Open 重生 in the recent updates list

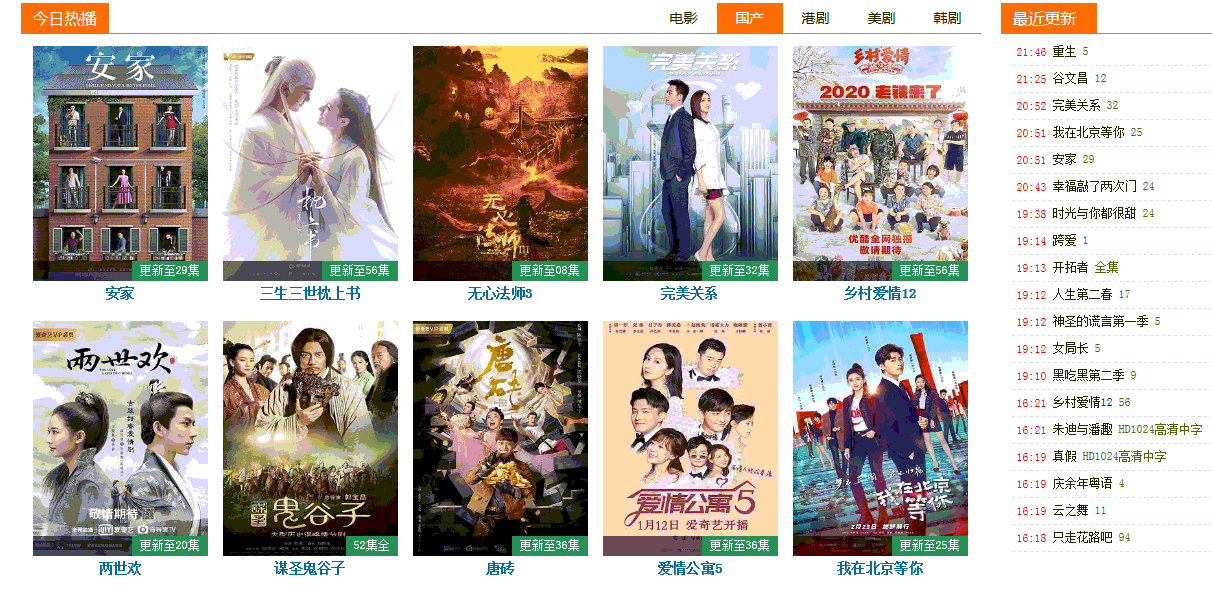point(1064,51)
